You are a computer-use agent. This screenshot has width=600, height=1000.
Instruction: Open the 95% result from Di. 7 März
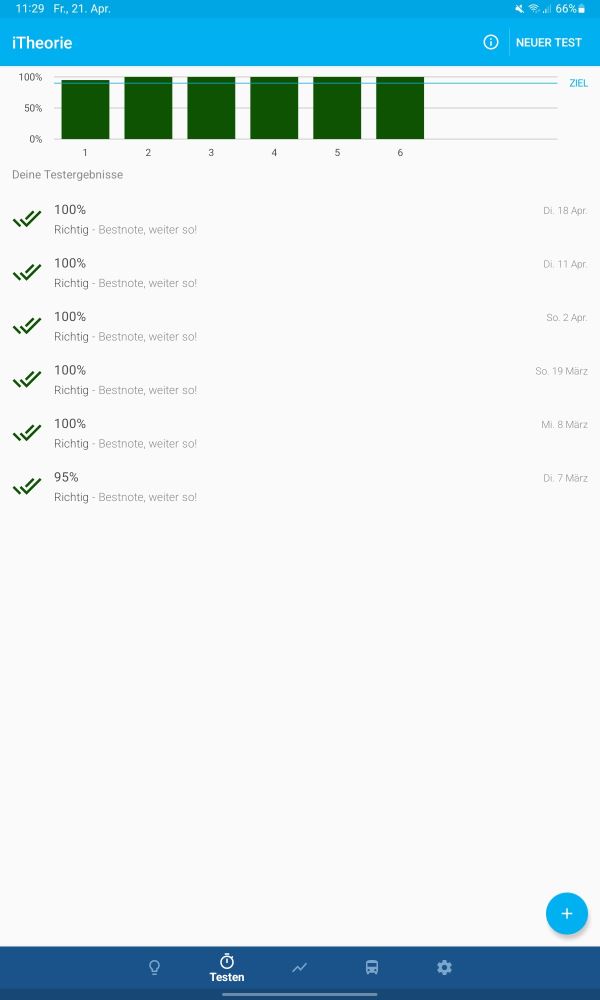[x=300, y=487]
